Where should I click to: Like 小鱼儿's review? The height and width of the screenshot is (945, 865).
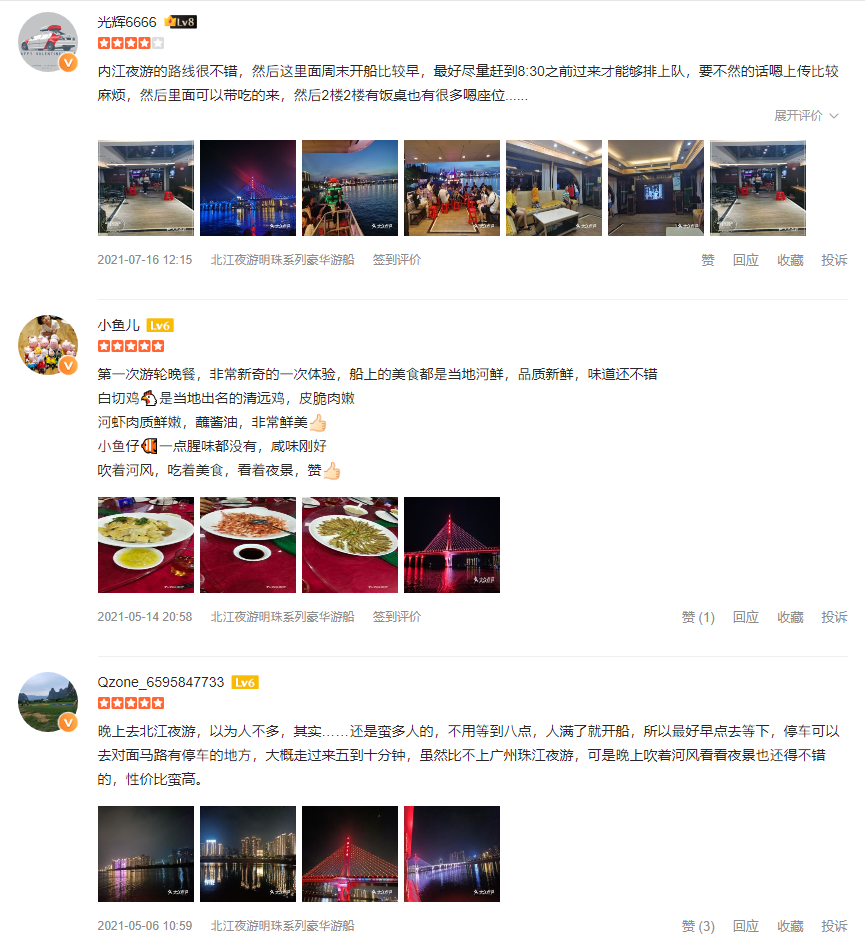coord(698,618)
